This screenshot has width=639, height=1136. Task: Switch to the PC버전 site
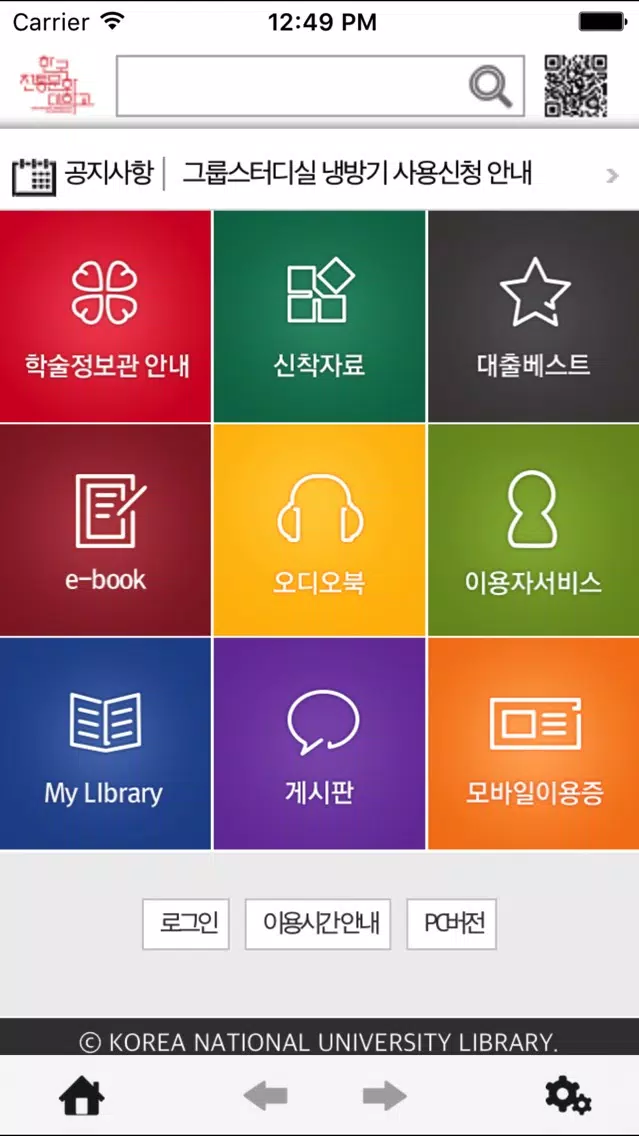pyautogui.click(x=451, y=924)
